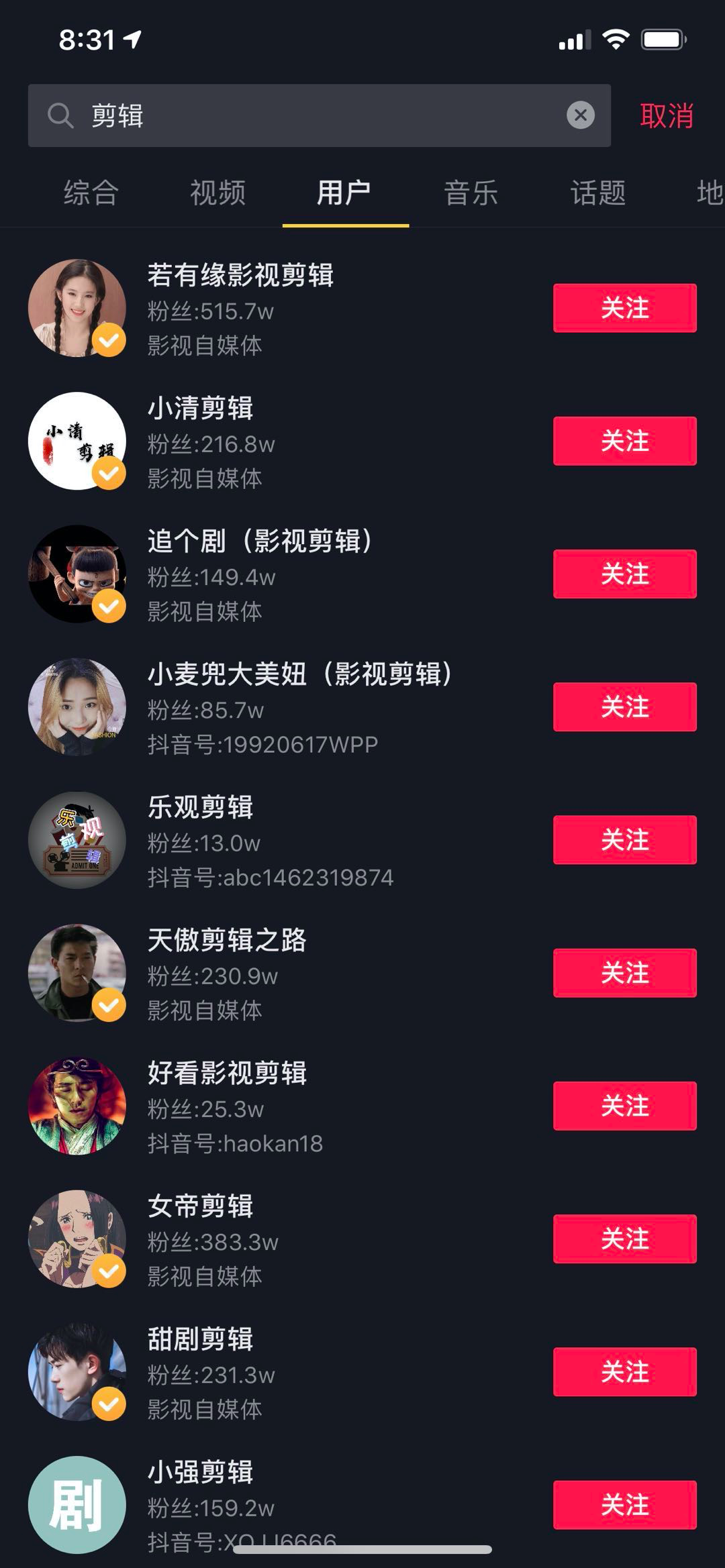This screenshot has width=725, height=1568.
Task: Follow the account 女帝剪辑
Action: click(x=624, y=1239)
